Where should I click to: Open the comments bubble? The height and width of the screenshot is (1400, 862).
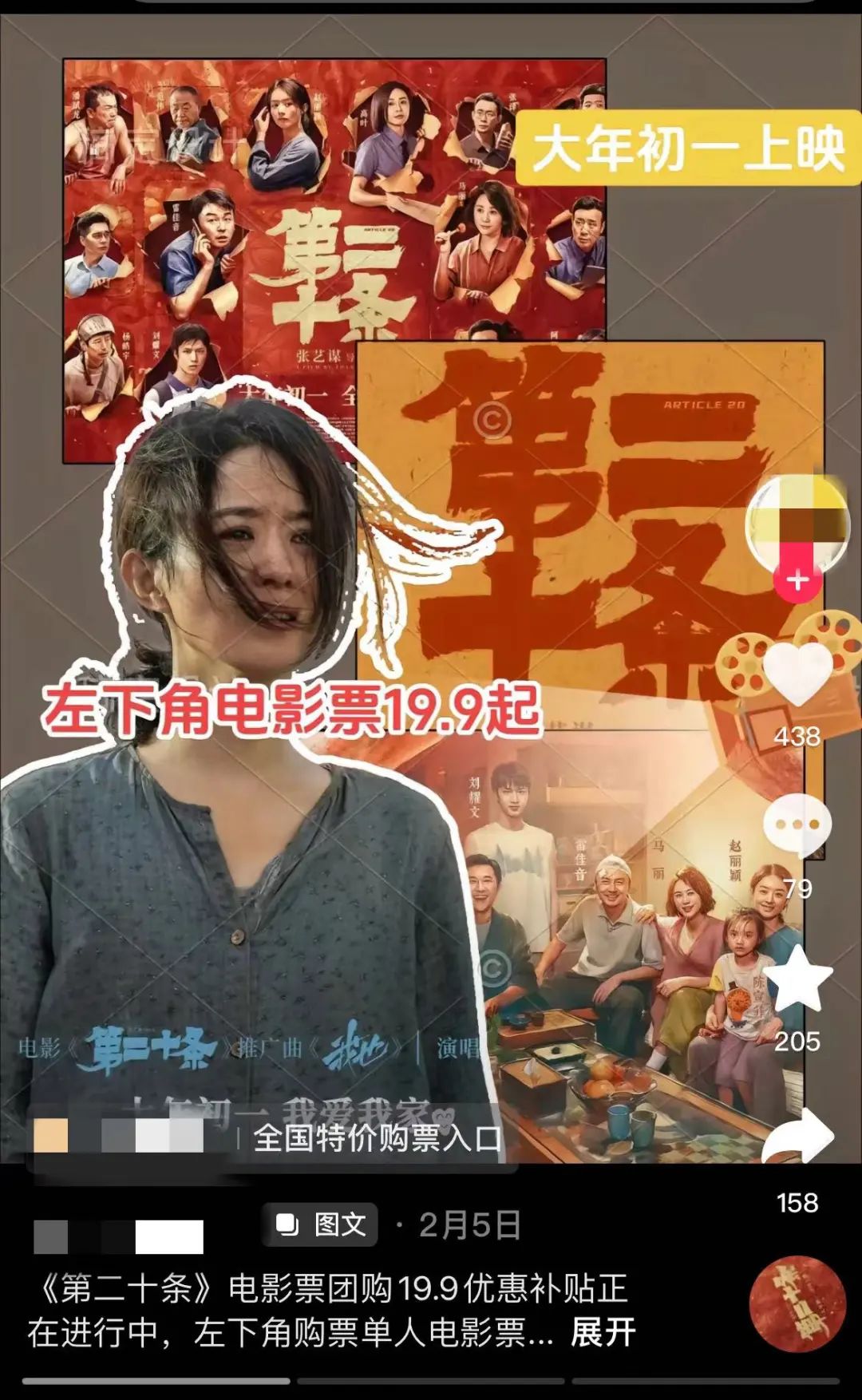click(797, 826)
